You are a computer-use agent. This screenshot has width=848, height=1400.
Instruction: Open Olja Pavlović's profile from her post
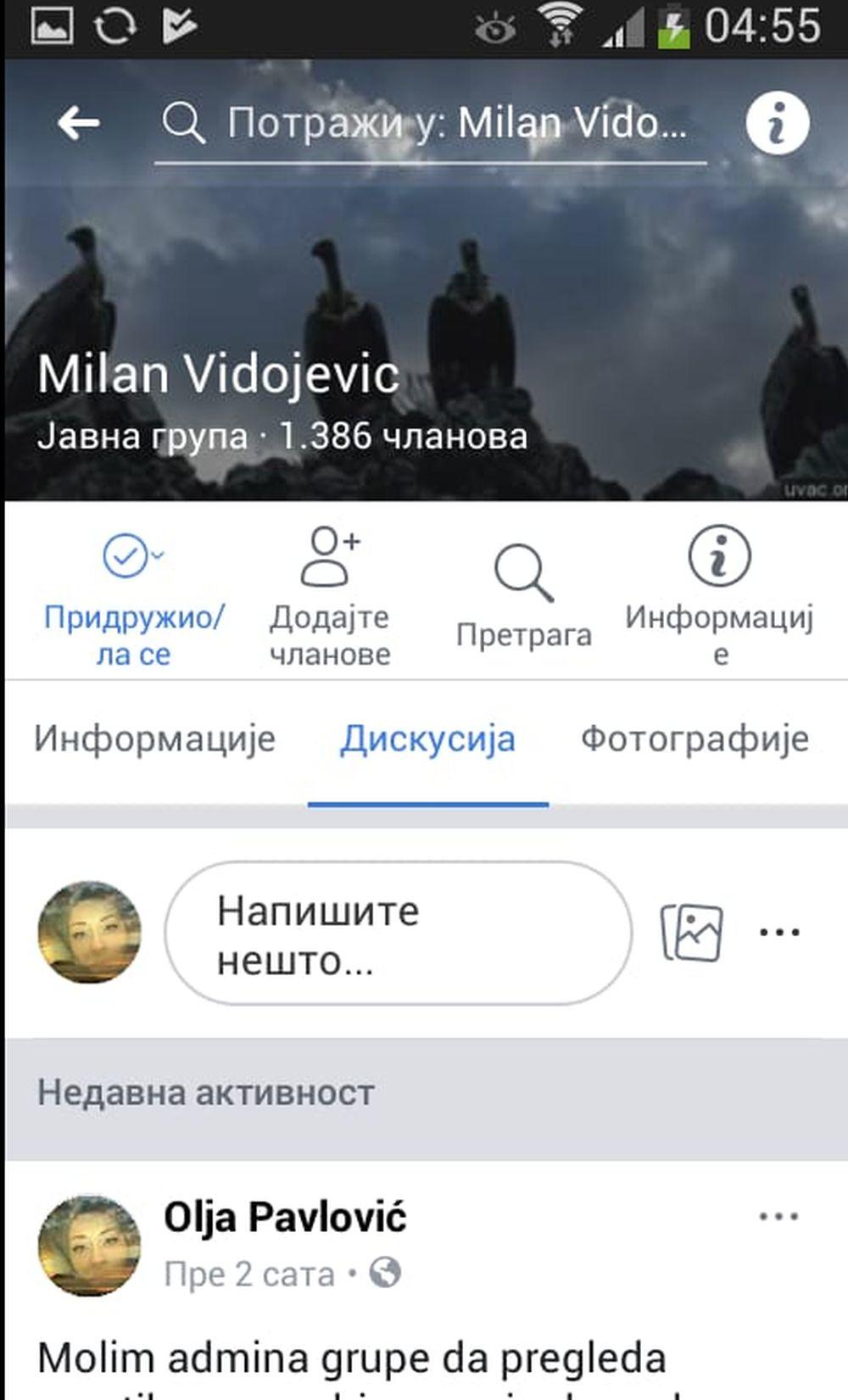click(285, 1217)
